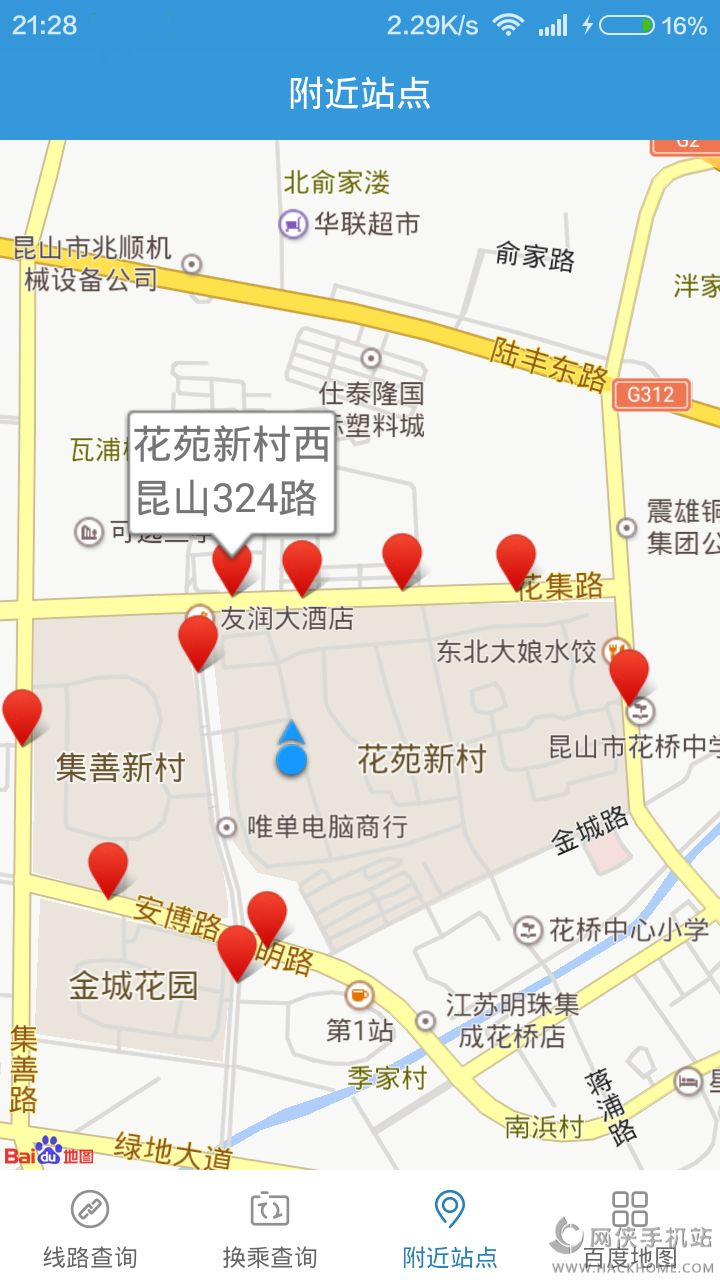720x1280 pixels.
Task: Choose the station pin beside the 安博路 label
Action: pos(108,867)
